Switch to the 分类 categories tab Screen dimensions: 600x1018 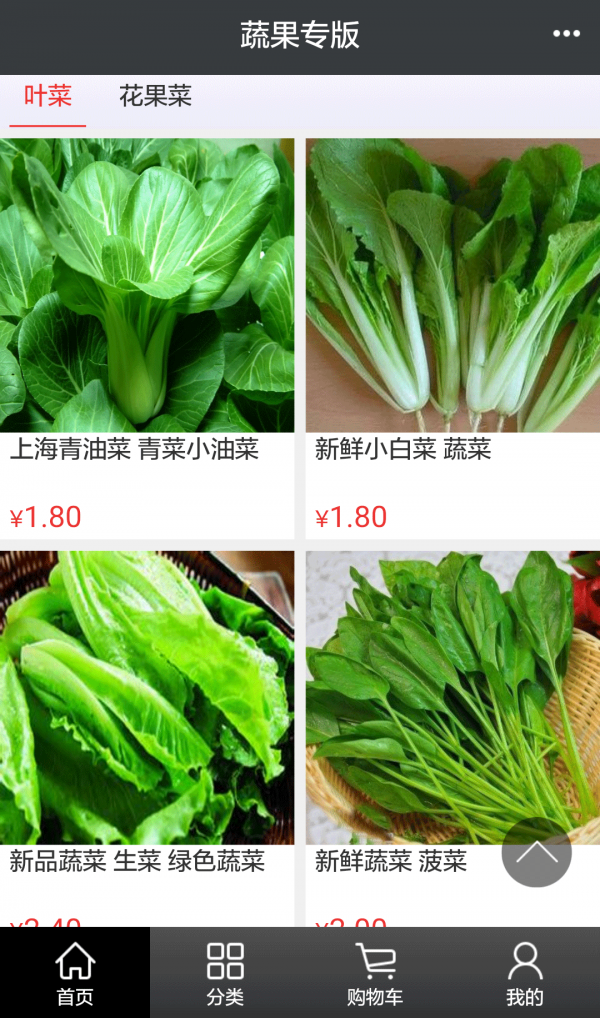click(x=225, y=973)
